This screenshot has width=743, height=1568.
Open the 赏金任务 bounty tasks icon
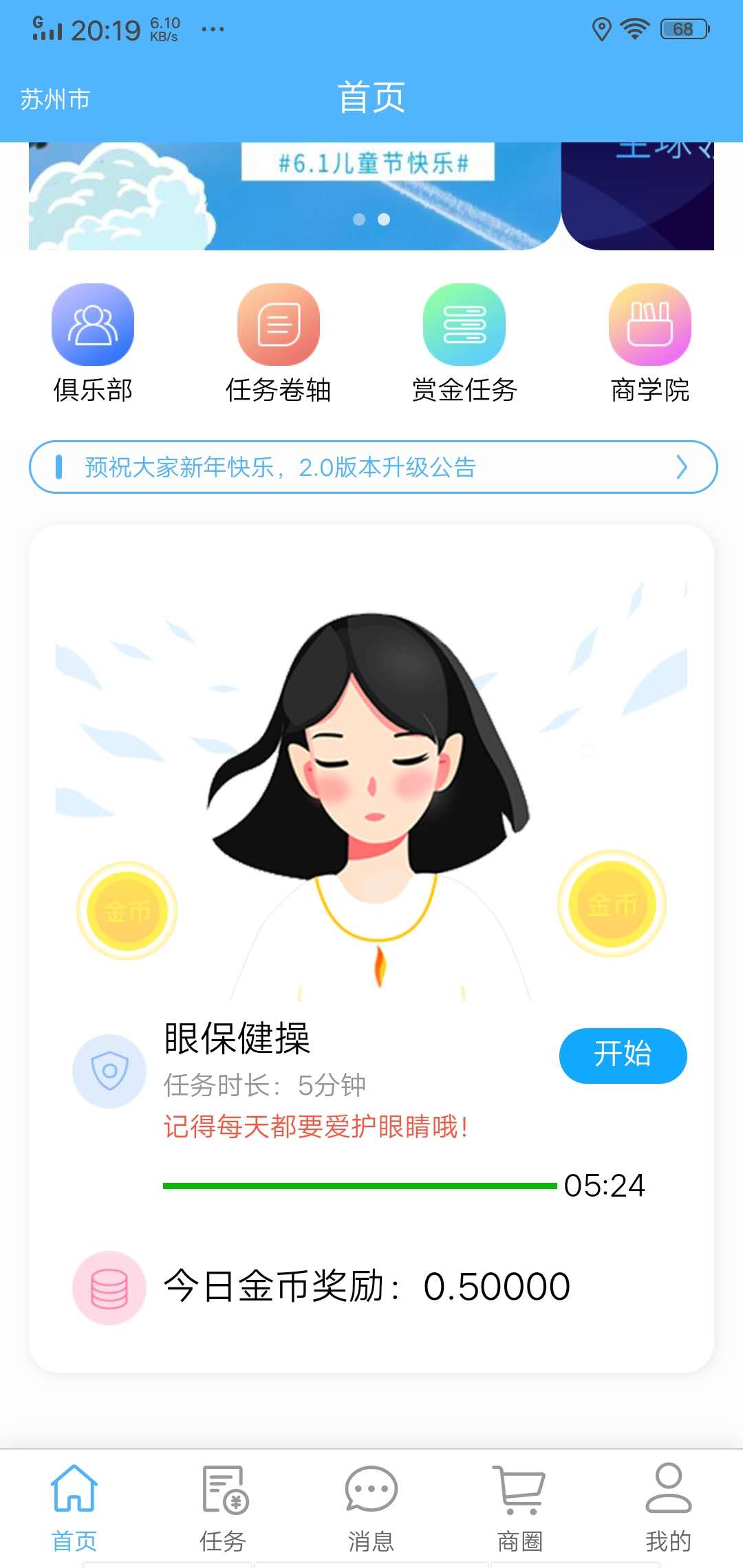464,323
